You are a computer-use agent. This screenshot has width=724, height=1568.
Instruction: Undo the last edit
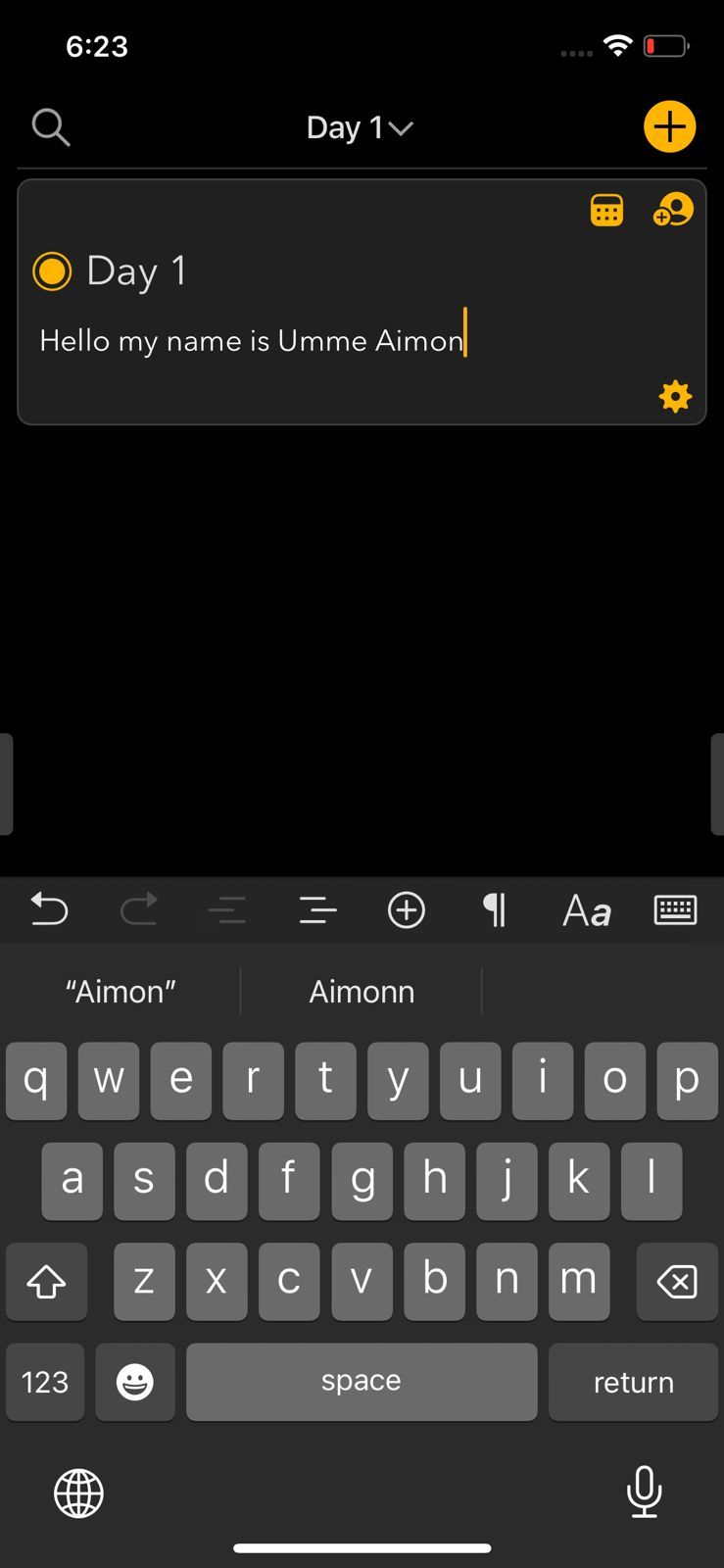[x=49, y=909]
